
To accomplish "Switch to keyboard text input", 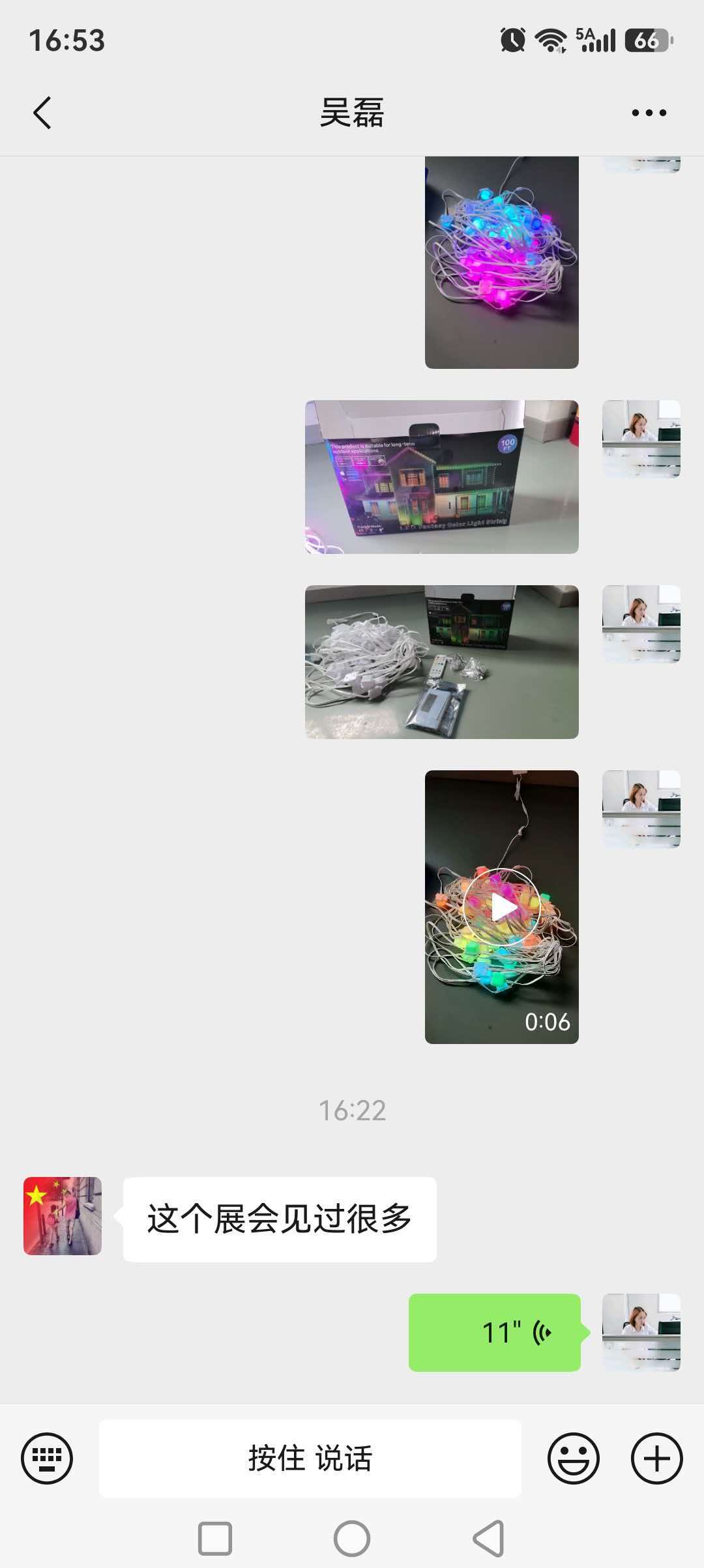I will coord(47,1459).
